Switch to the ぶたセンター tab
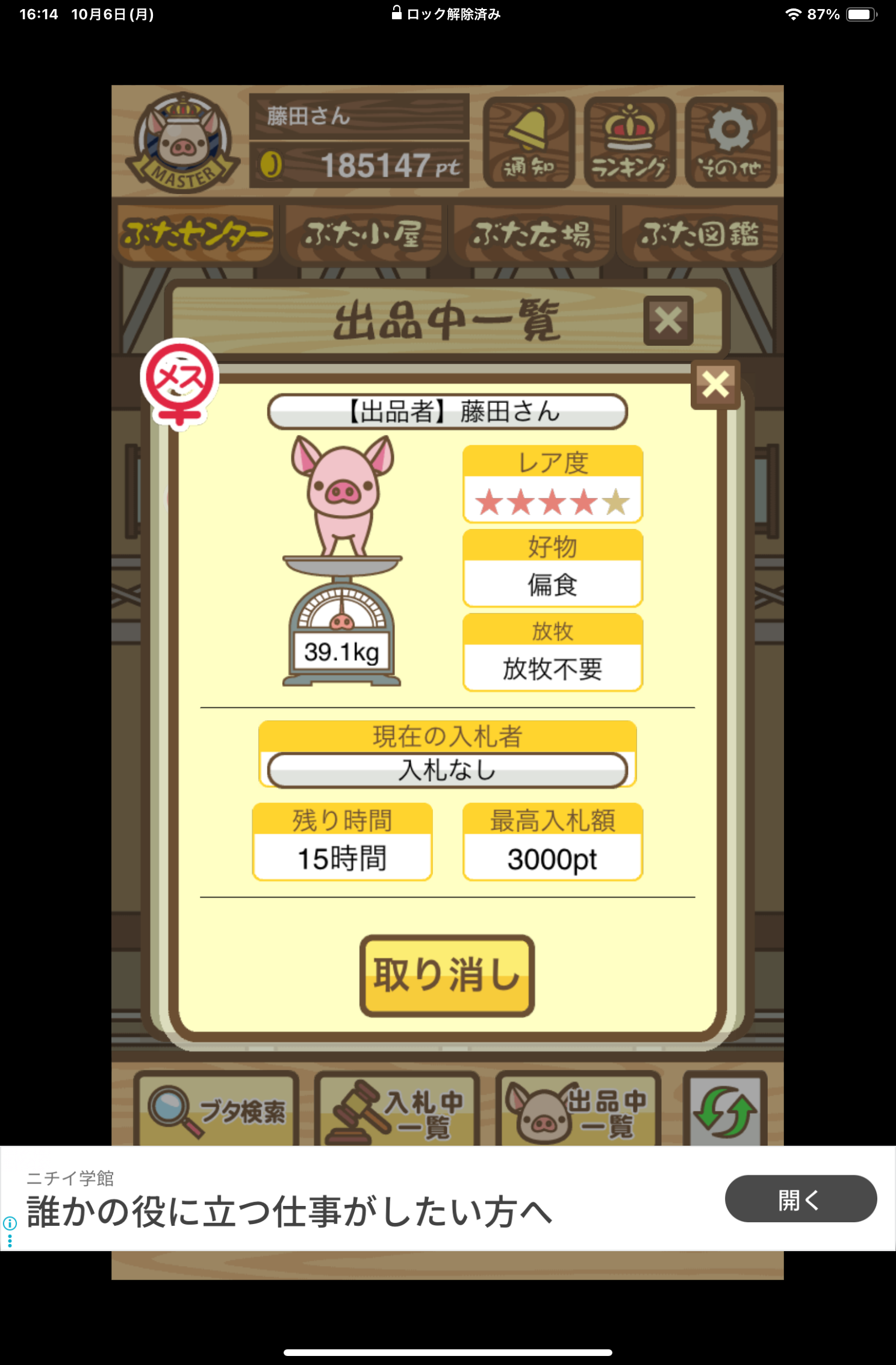 (x=196, y=234)
